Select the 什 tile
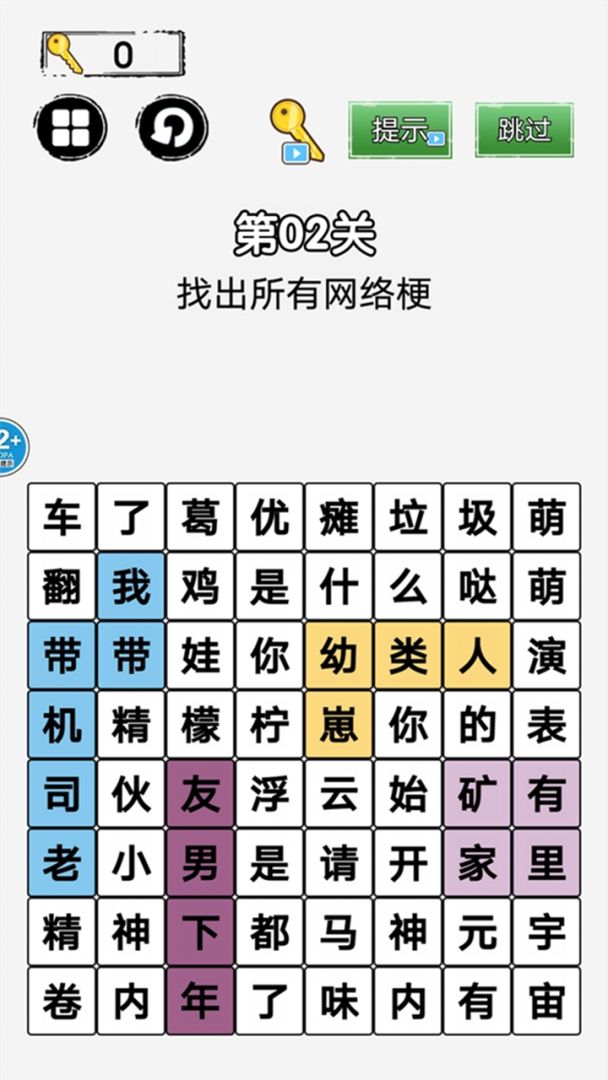 click(339, 587)
